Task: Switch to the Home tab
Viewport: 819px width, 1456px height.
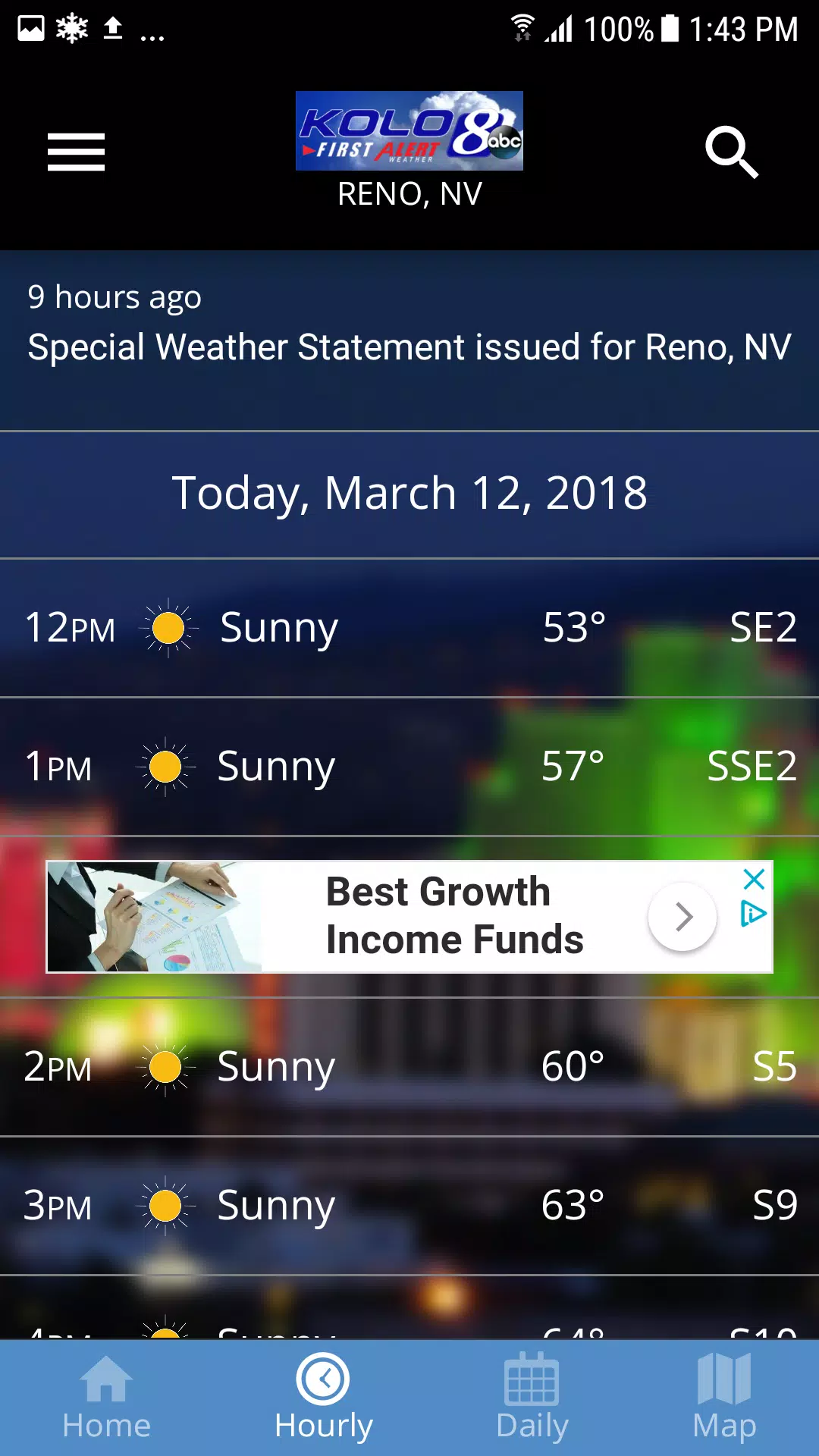Action: click(106, 1398)
